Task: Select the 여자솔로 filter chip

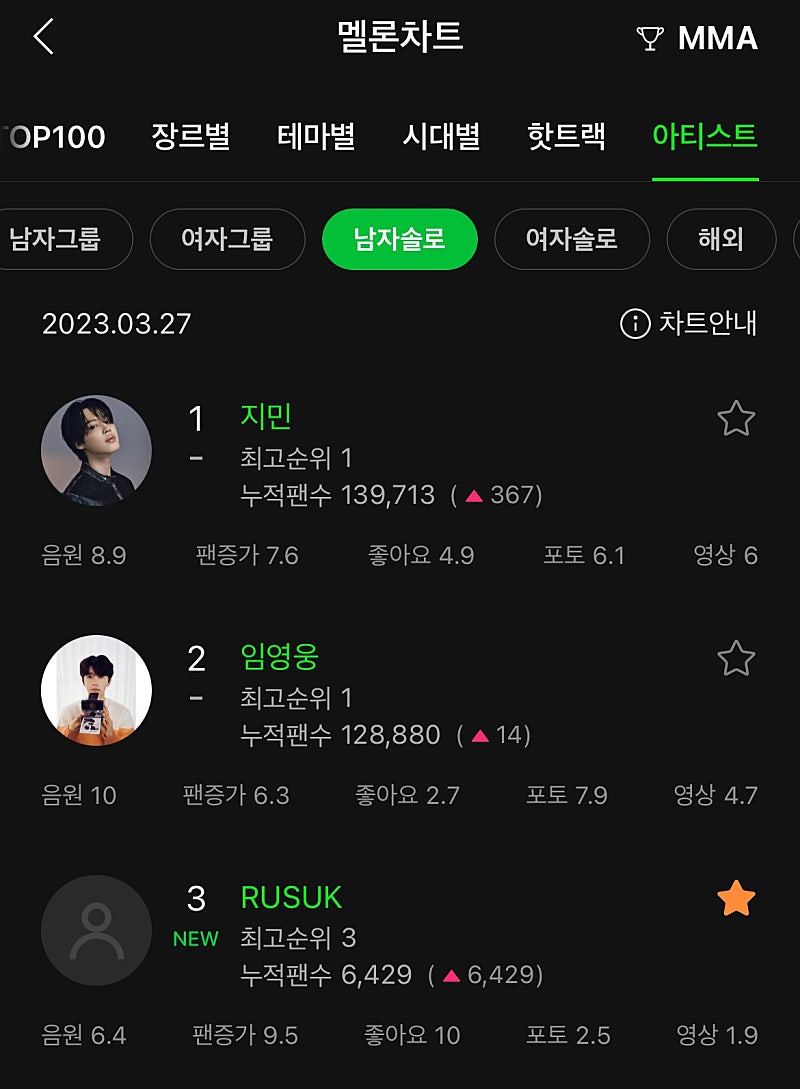Action: pyautogui.click(x=571, y=239)
